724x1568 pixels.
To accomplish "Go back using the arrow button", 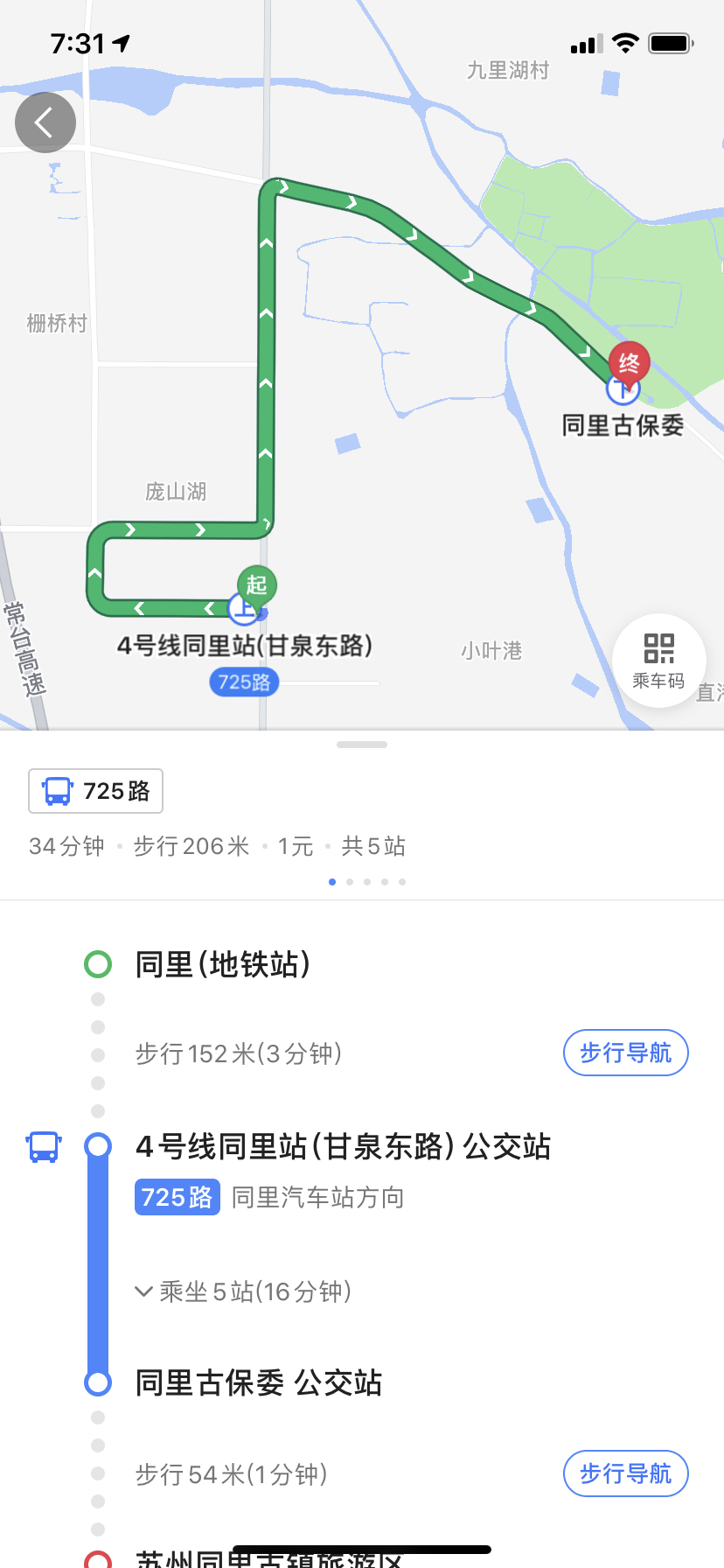I will (x=45, y=122).
